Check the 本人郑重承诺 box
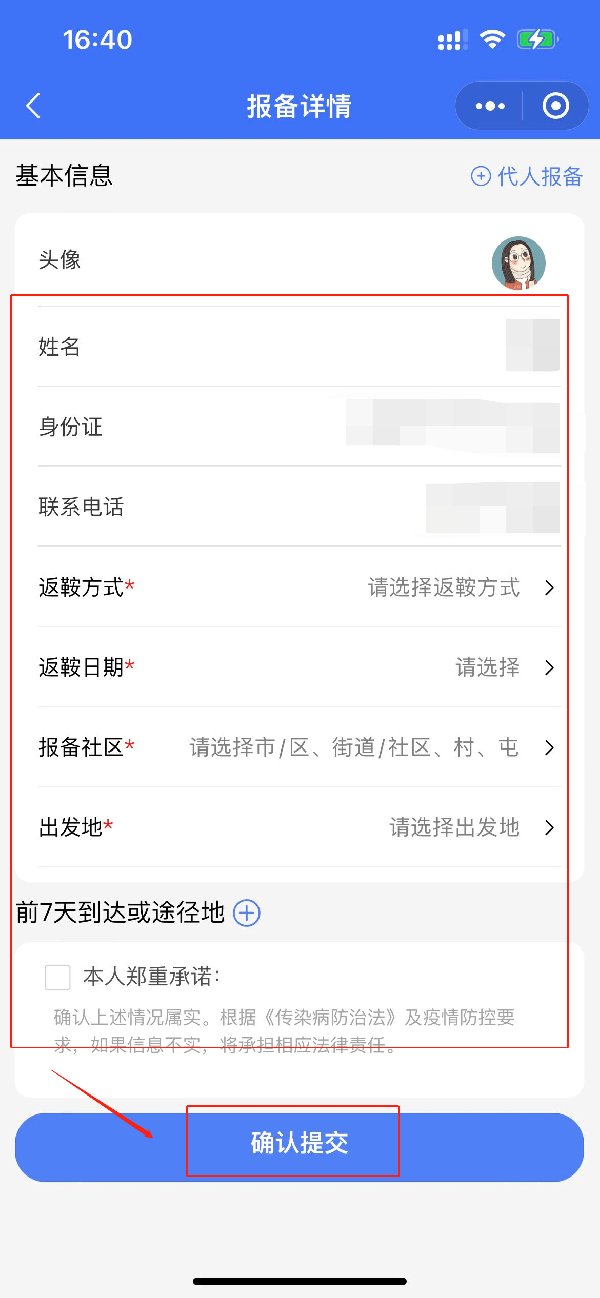 click(x=58, y=977)
